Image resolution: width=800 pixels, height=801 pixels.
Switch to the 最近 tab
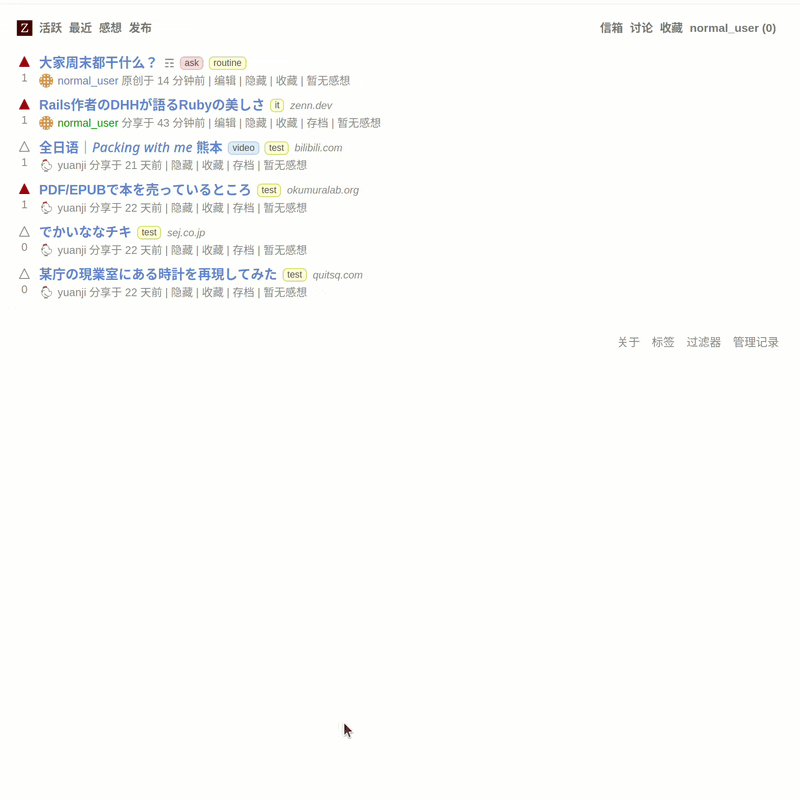(80, 28)
